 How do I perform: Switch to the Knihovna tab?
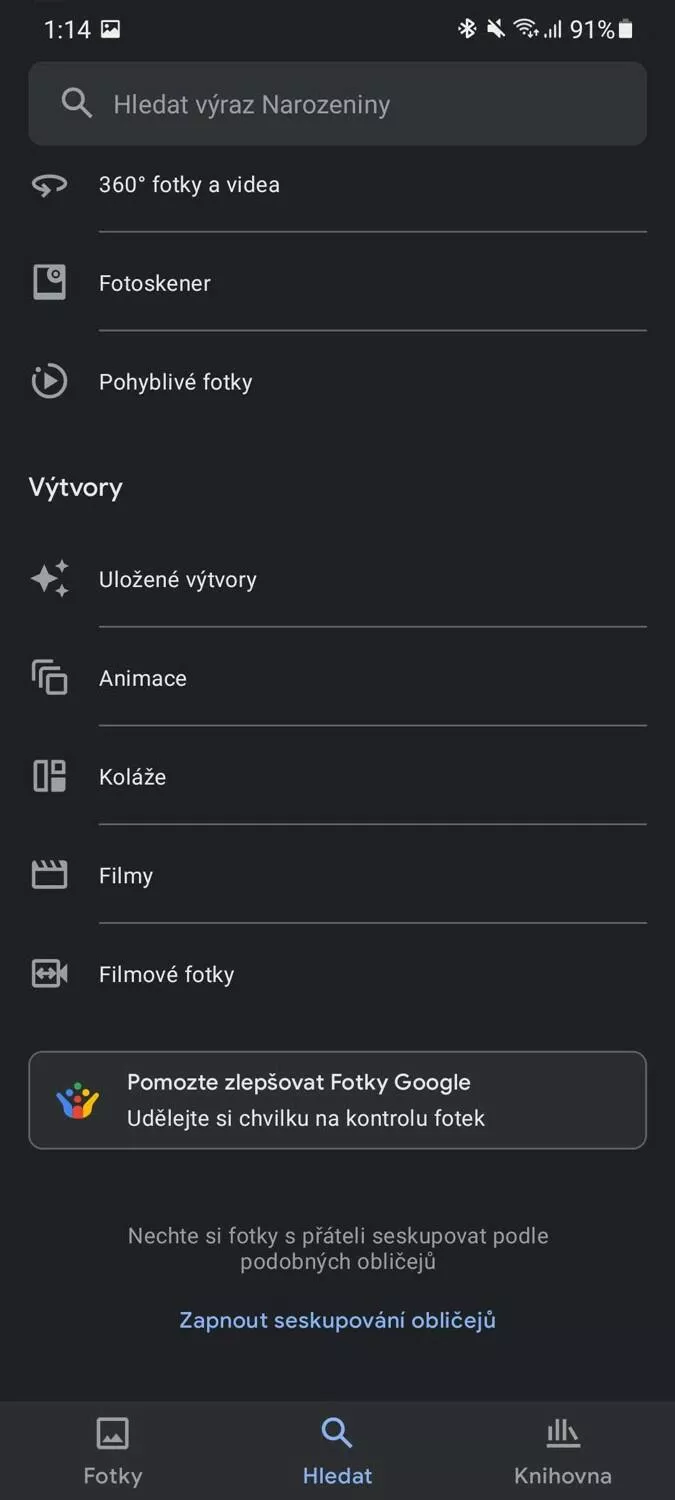(x=562, y=1451)
